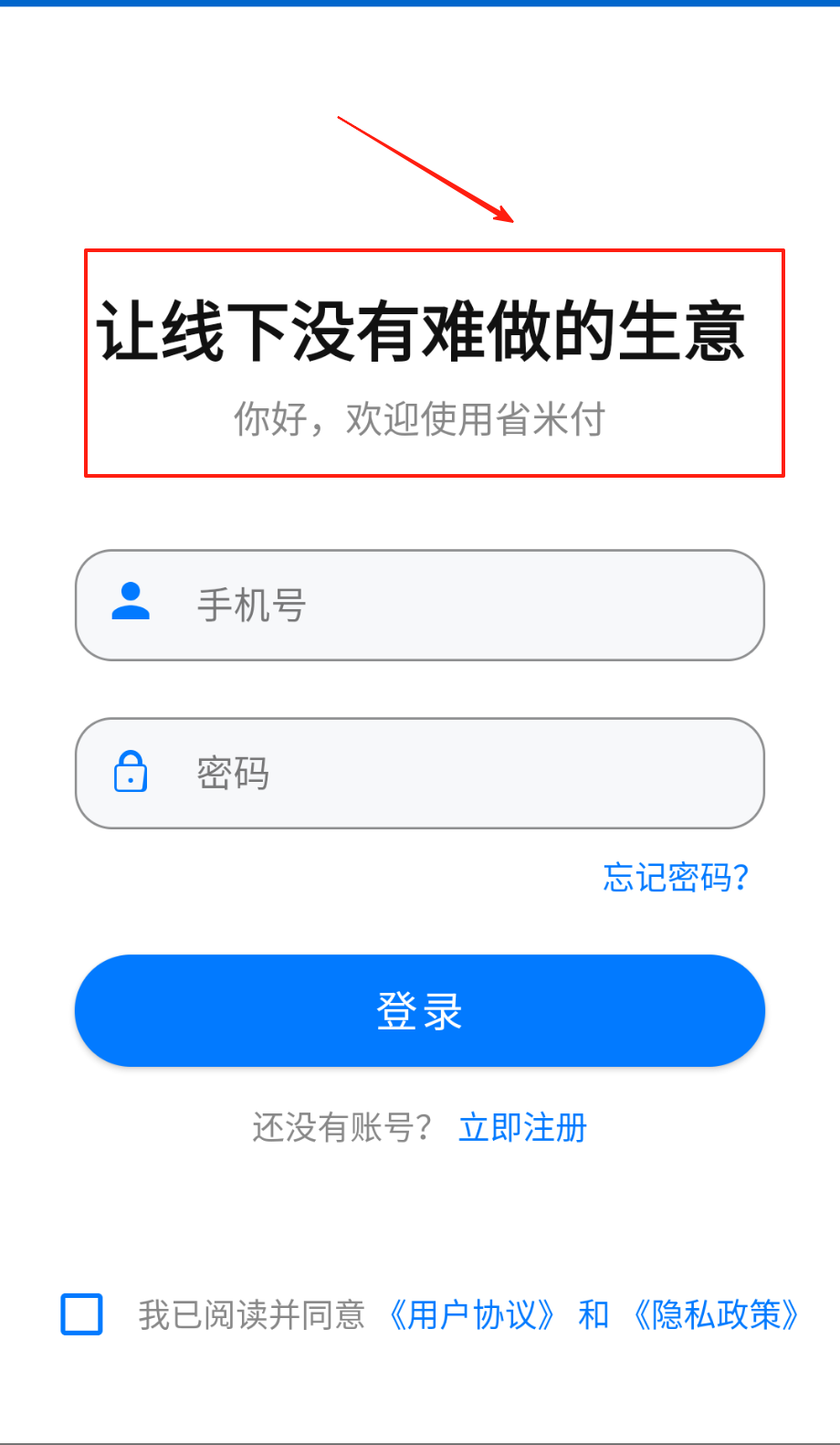Check the 我已阅读并同意 agreement checkbox

tap(81, 1314)
